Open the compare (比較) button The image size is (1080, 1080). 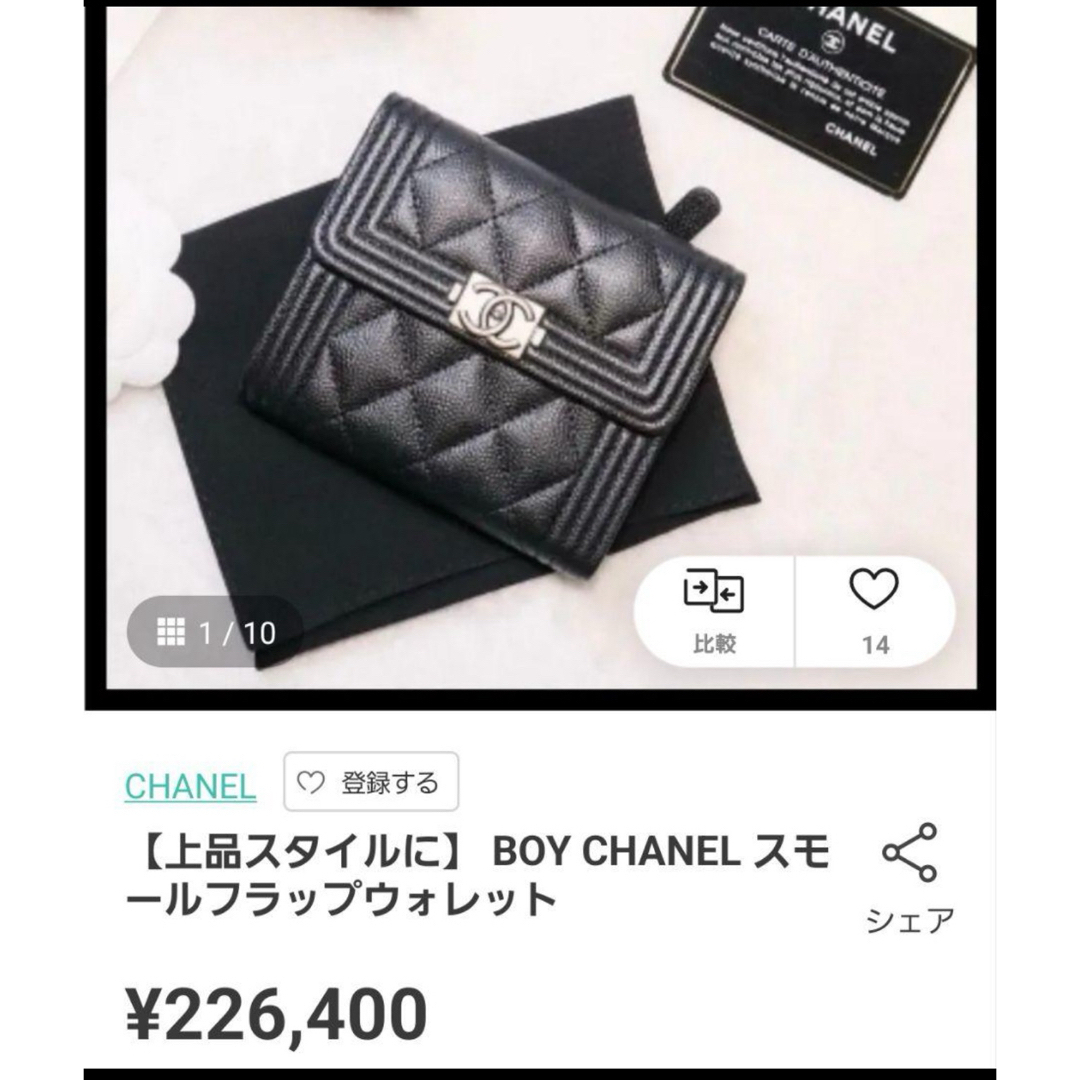point(714,611)
